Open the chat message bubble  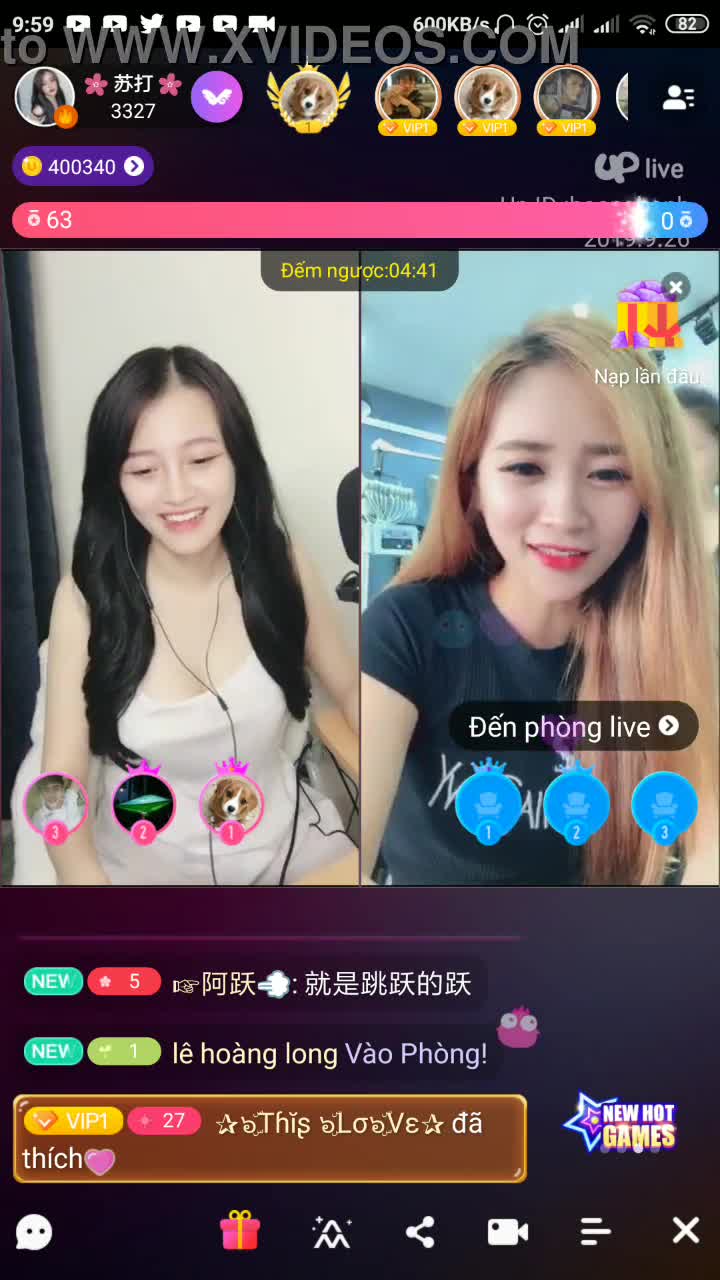click(34, 1232)
